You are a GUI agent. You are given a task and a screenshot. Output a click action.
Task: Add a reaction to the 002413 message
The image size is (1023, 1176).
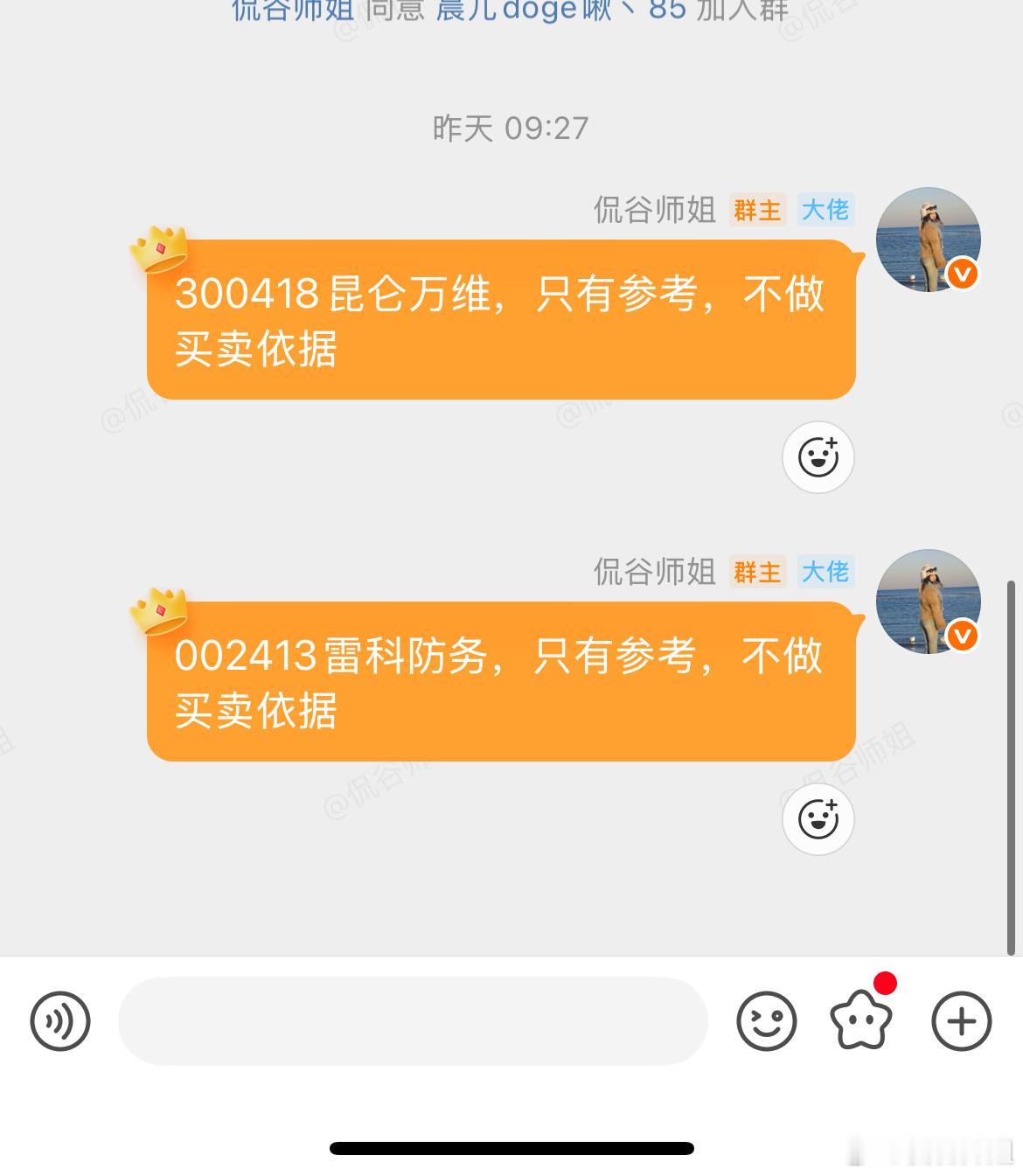point(818,818)
